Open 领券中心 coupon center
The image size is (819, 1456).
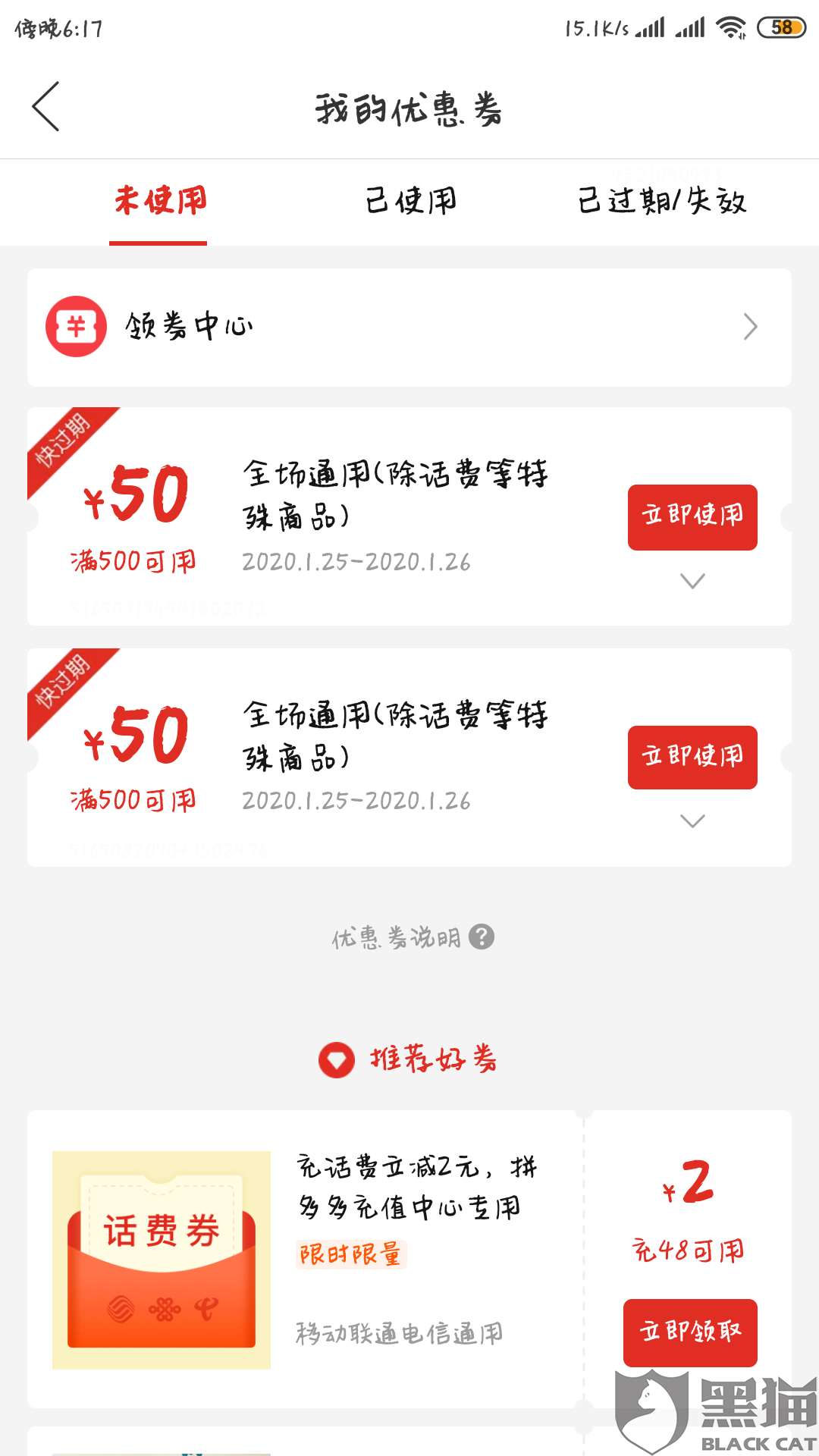point(409,327)
